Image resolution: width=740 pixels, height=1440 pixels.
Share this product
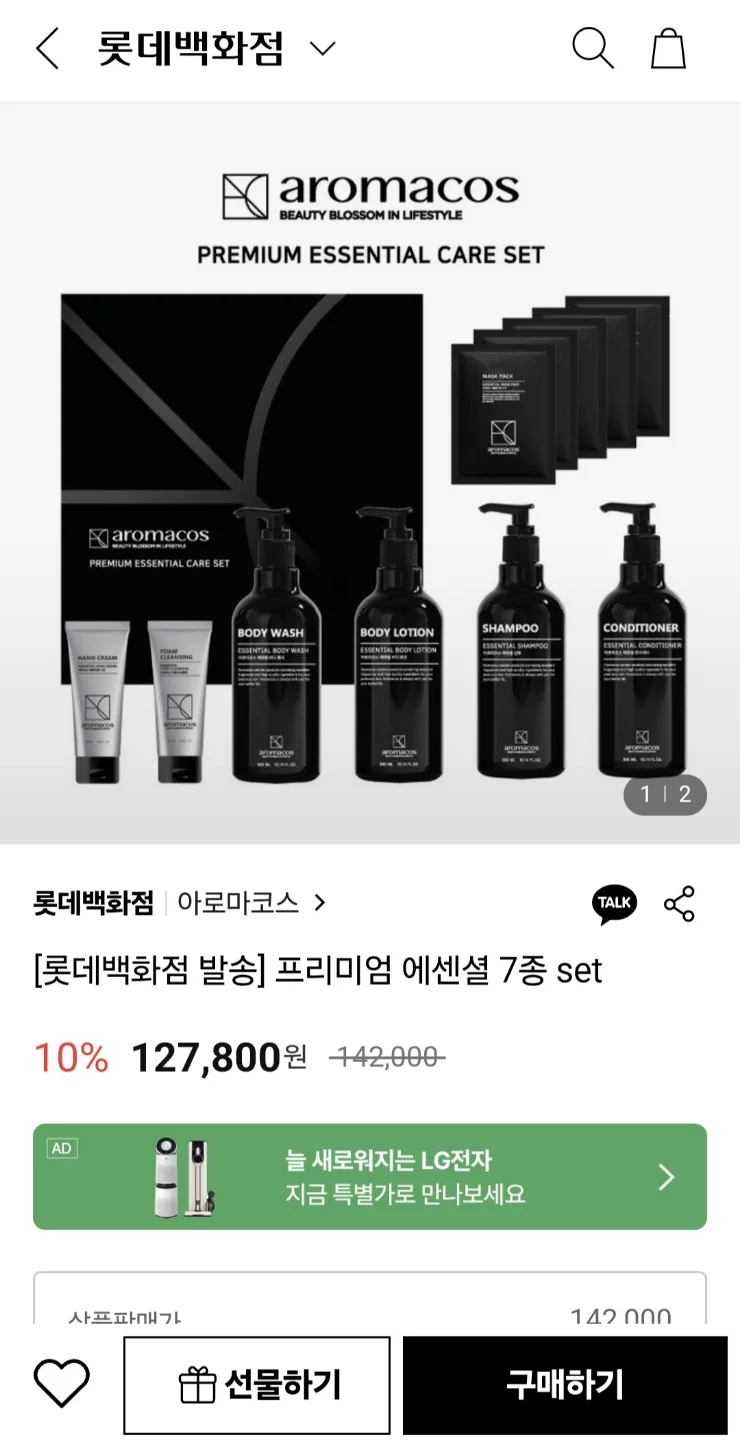click(x=679, y=903)
